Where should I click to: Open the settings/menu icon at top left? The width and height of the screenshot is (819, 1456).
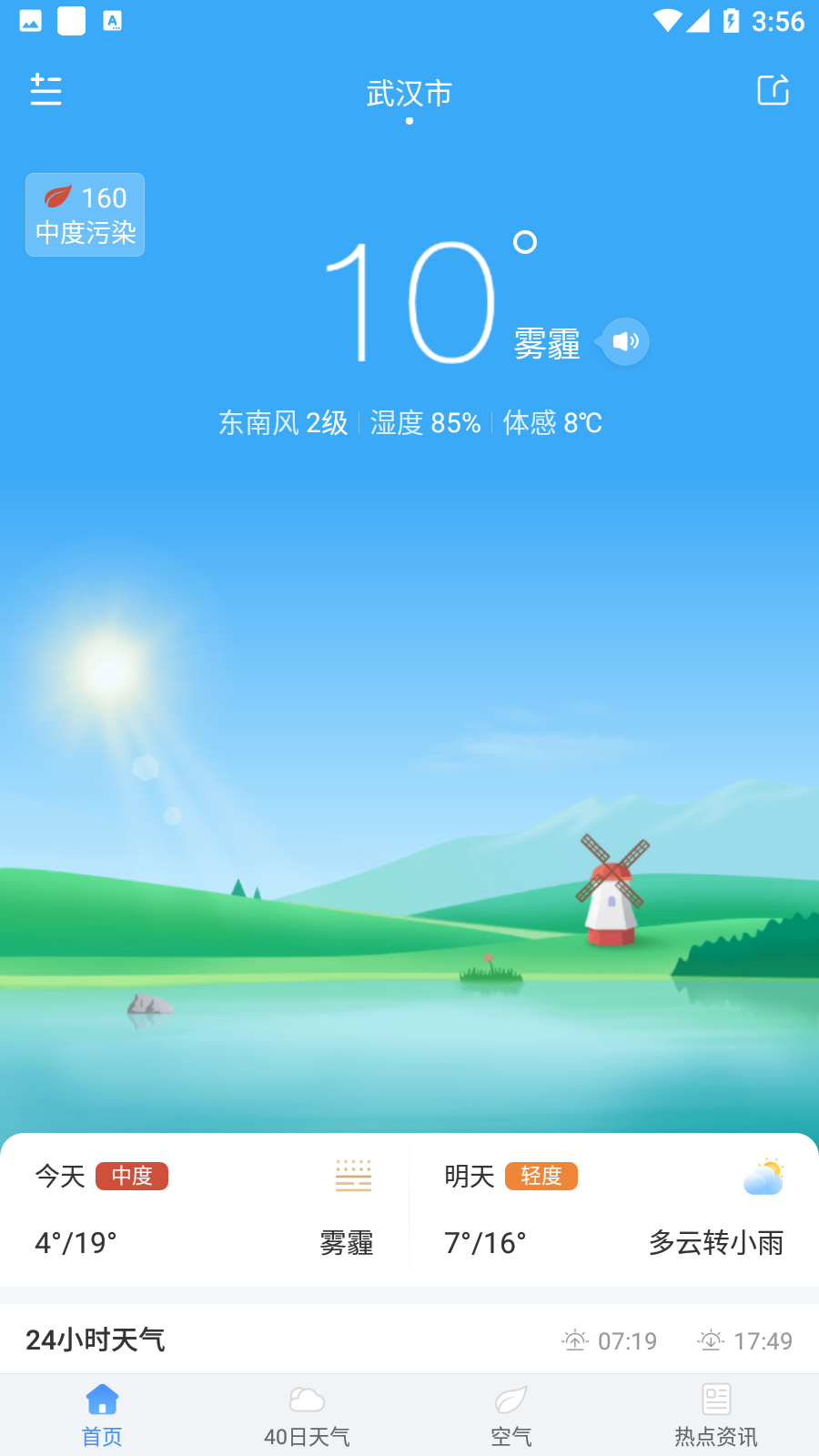click(x=45, y=90)
